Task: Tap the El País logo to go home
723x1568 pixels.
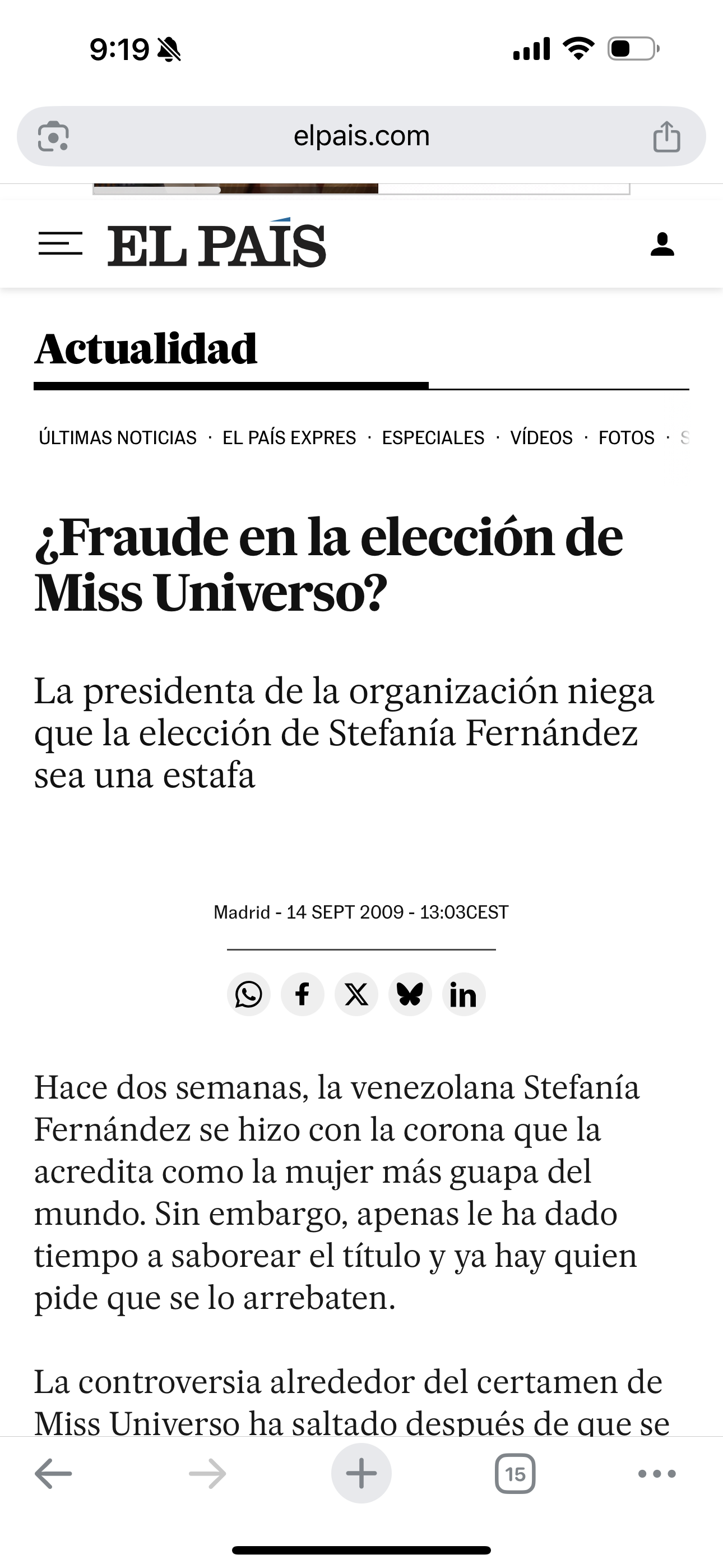Action: [x=217, y=243]
